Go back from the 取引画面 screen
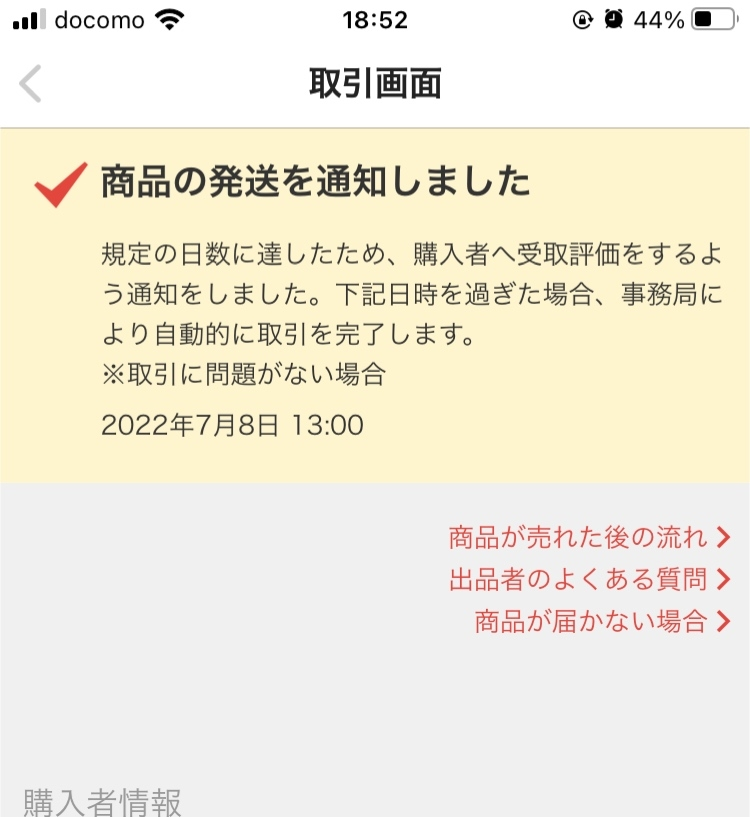Viewport: 750px width, 817px height. [31, 84]
